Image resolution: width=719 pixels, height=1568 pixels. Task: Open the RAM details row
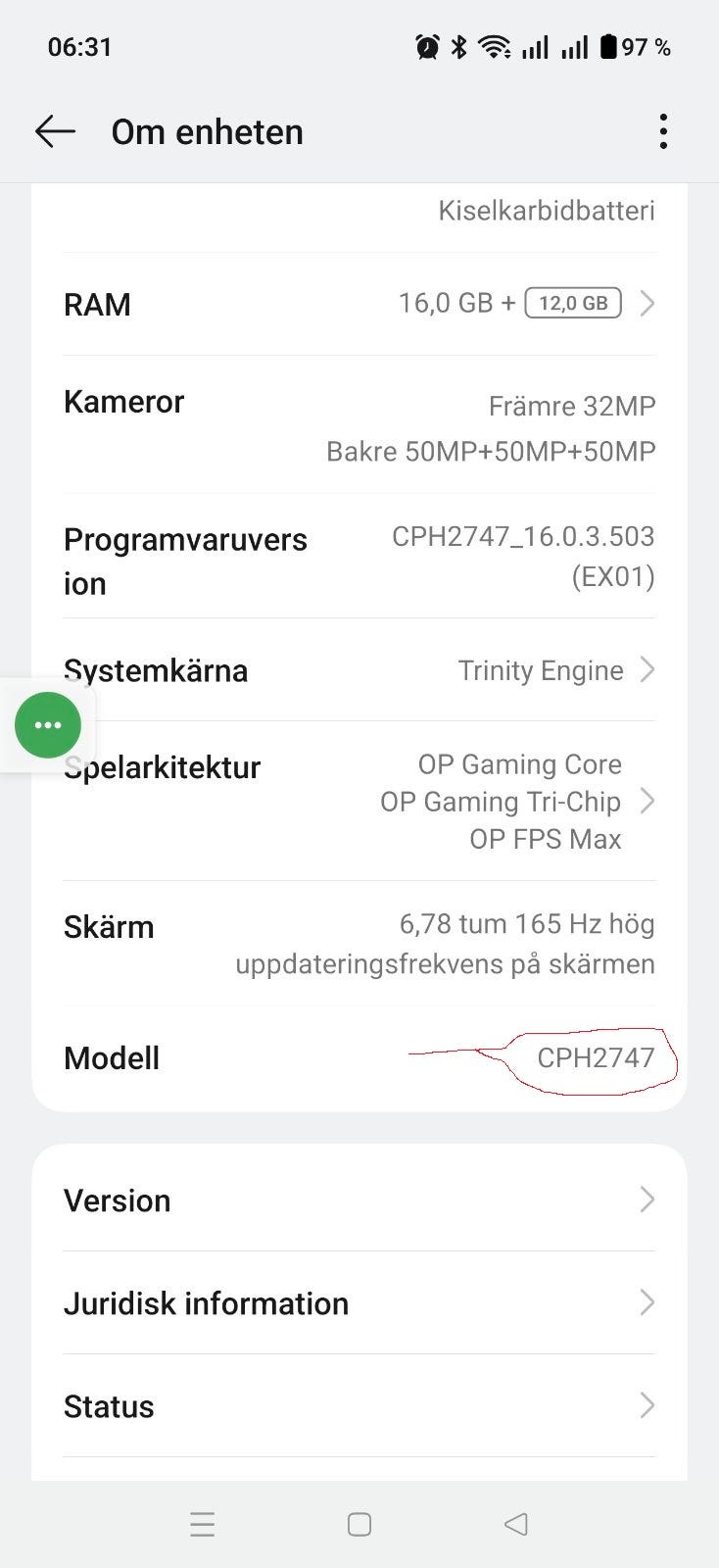[359, 304]
